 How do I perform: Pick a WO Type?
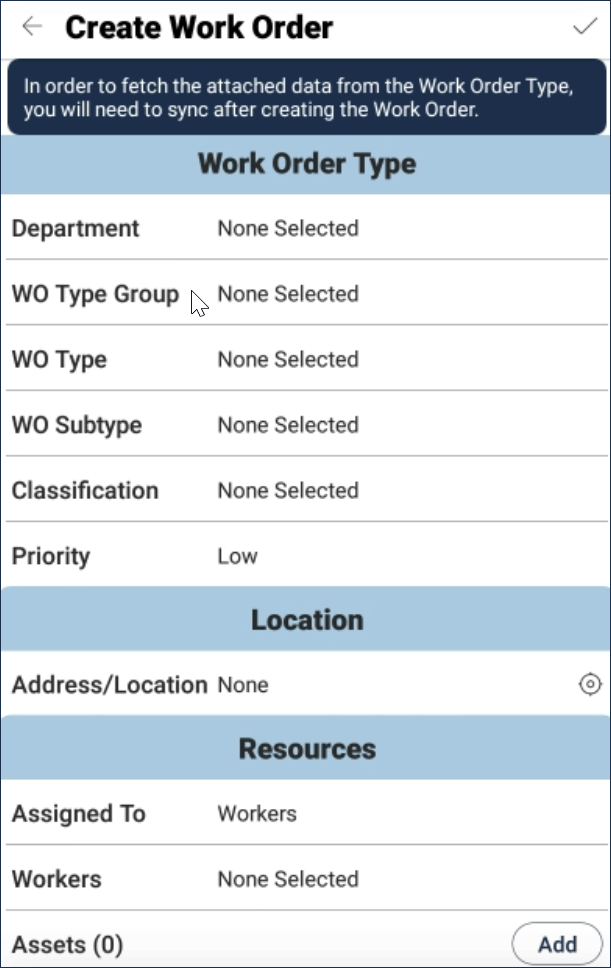click(288, 359)
